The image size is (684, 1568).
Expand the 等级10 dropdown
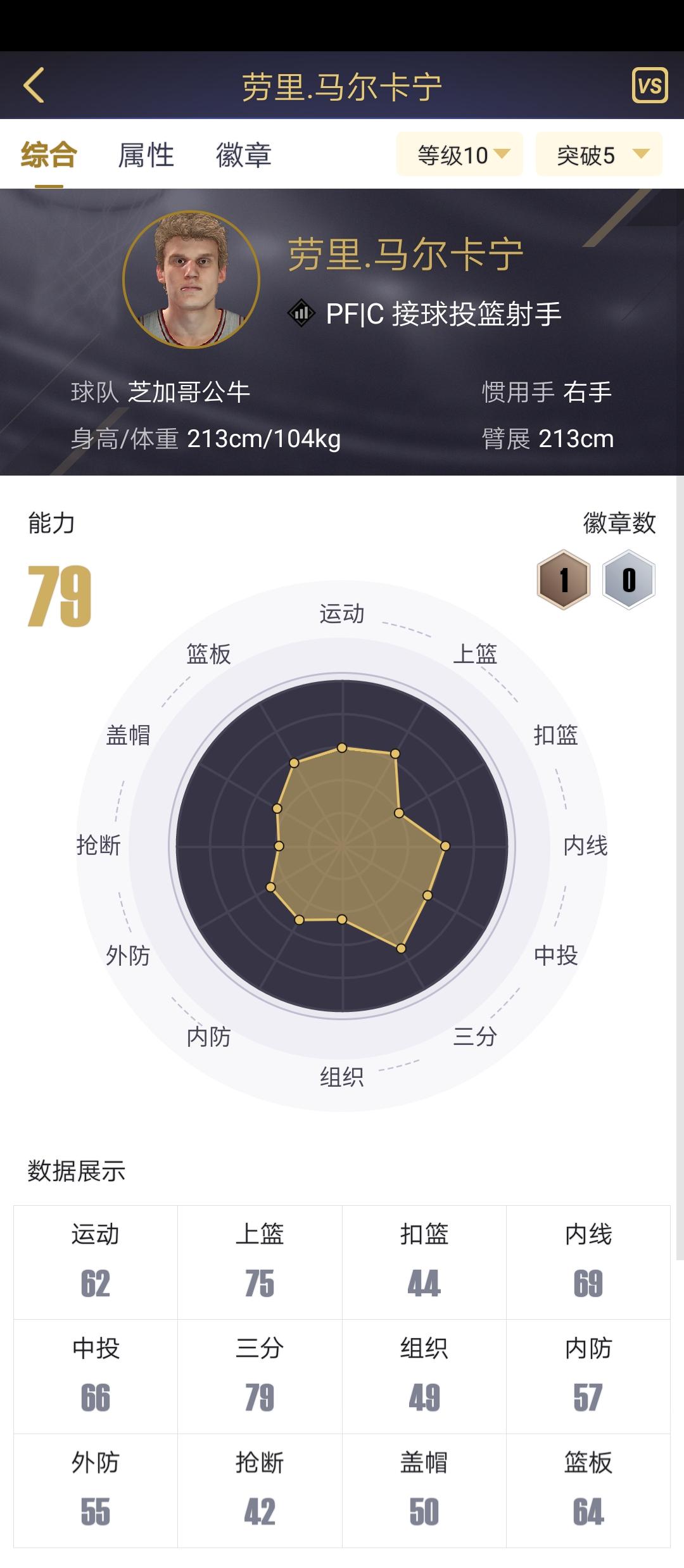click(x=460, y=155)
